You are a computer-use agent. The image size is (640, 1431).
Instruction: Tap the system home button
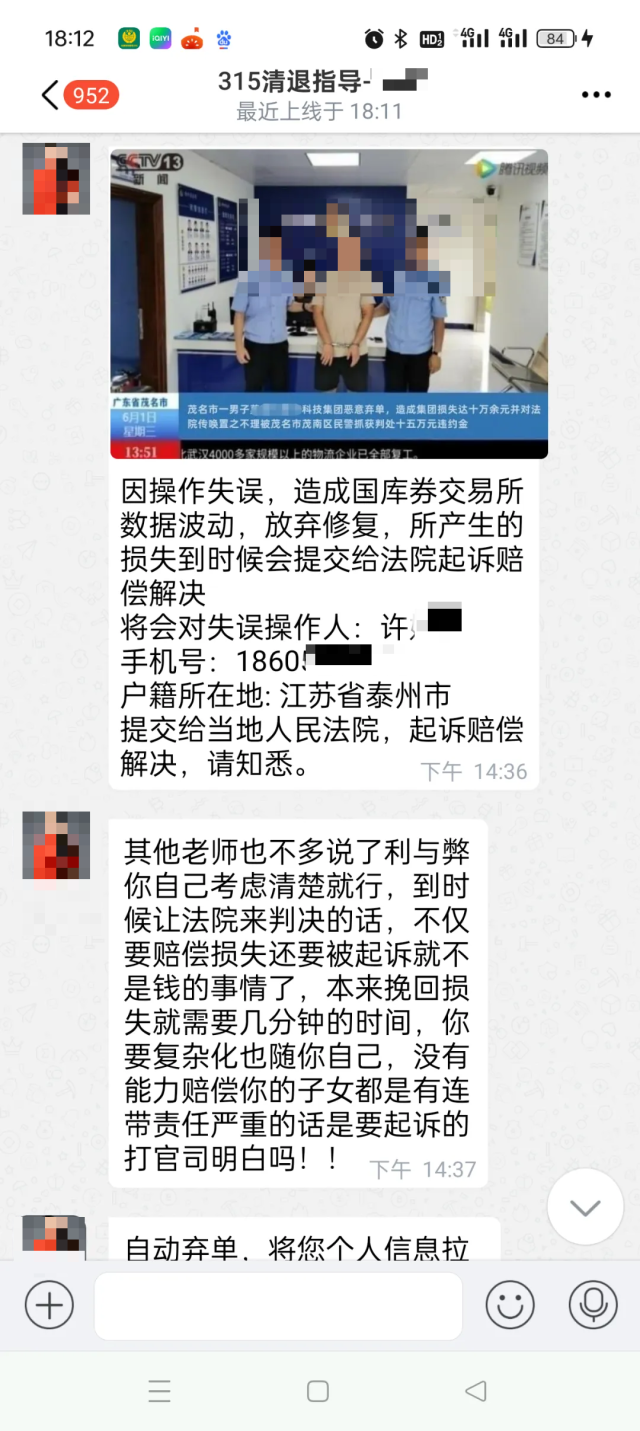coord(318,1391)
